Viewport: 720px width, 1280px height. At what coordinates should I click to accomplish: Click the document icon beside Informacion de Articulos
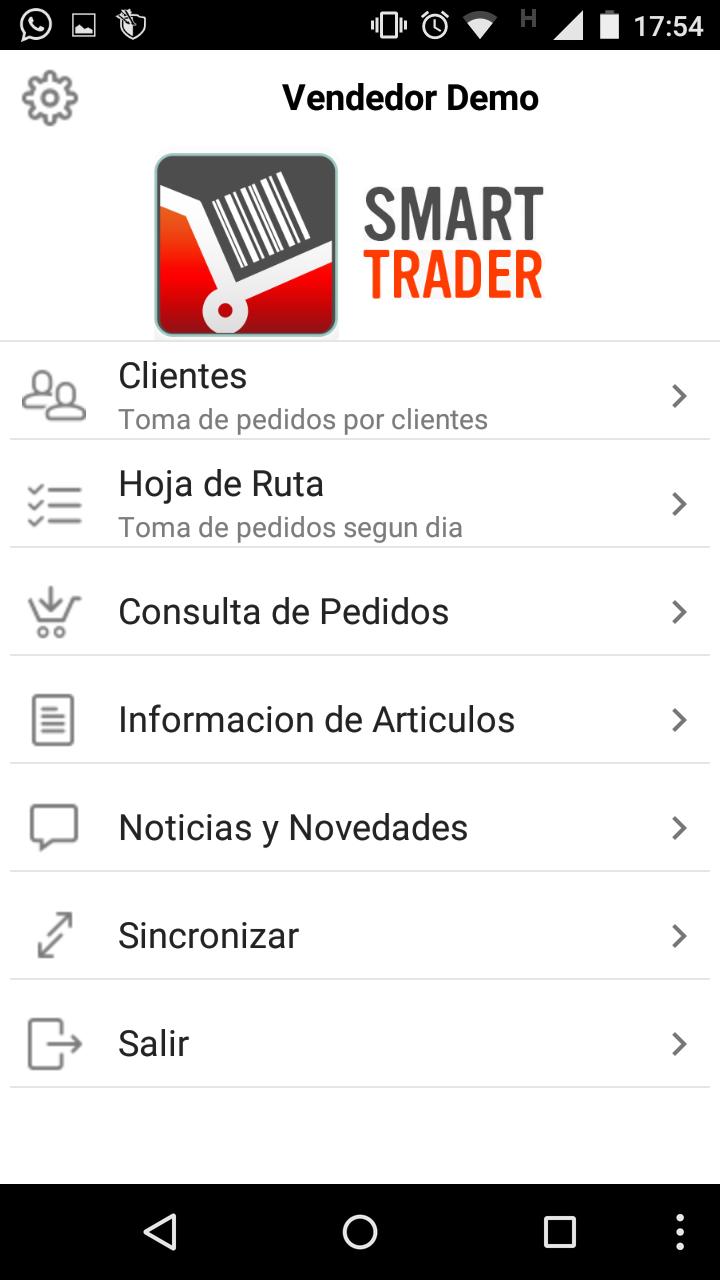[54, 719]
